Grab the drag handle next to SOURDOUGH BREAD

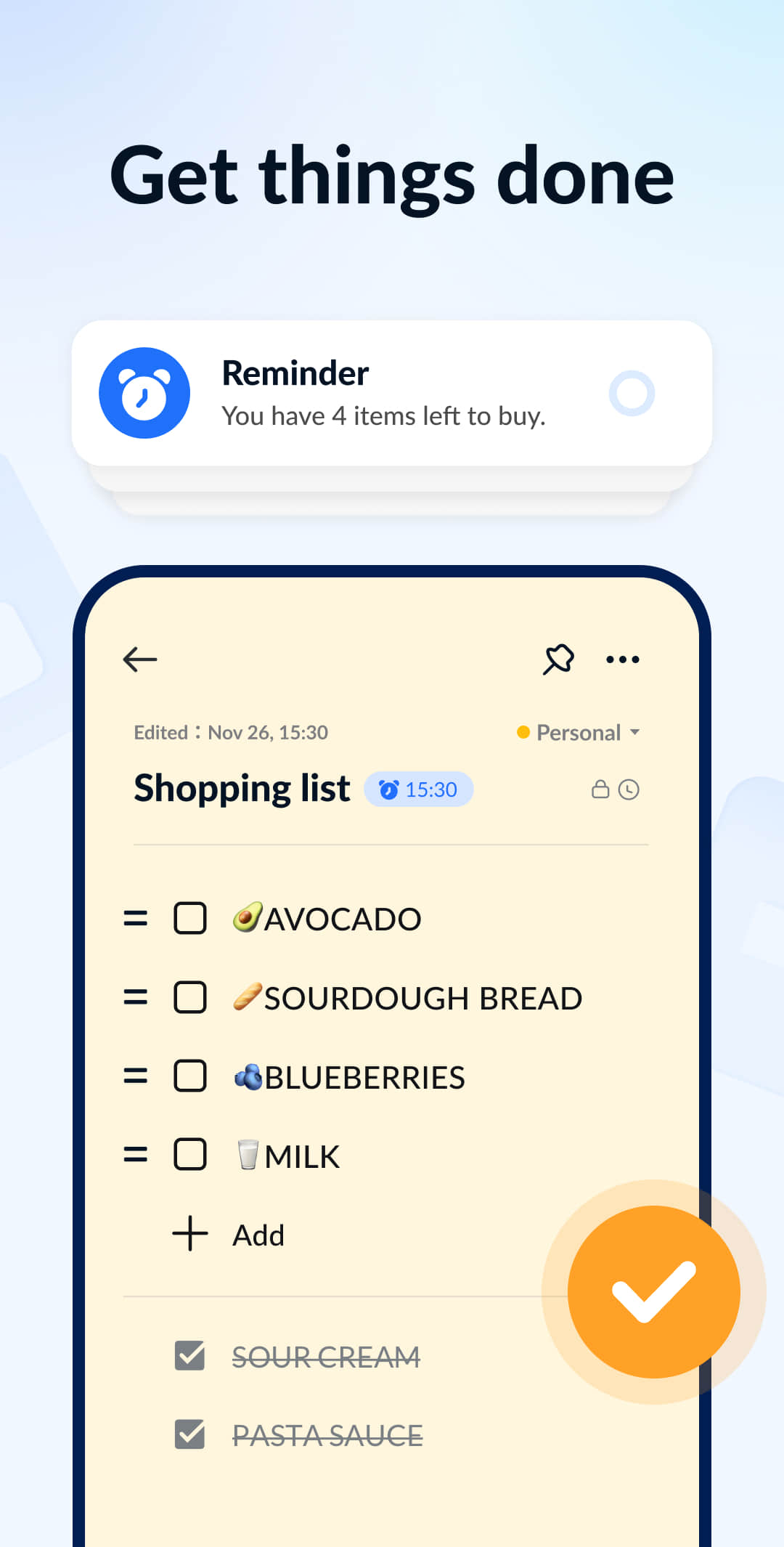(135, 997)
